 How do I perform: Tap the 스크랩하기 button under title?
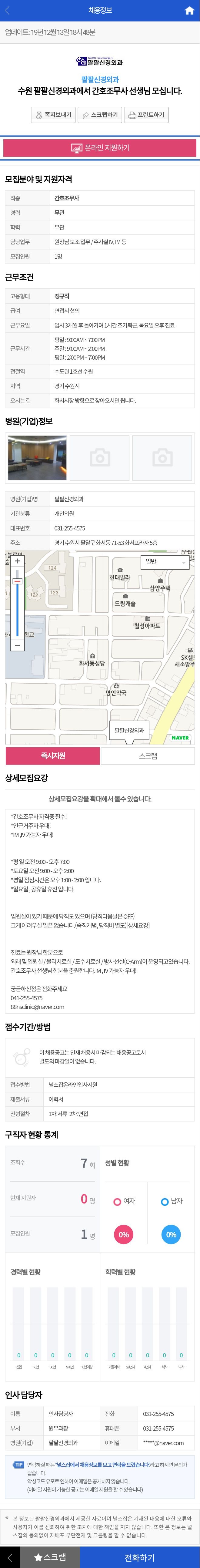point(100,114)
